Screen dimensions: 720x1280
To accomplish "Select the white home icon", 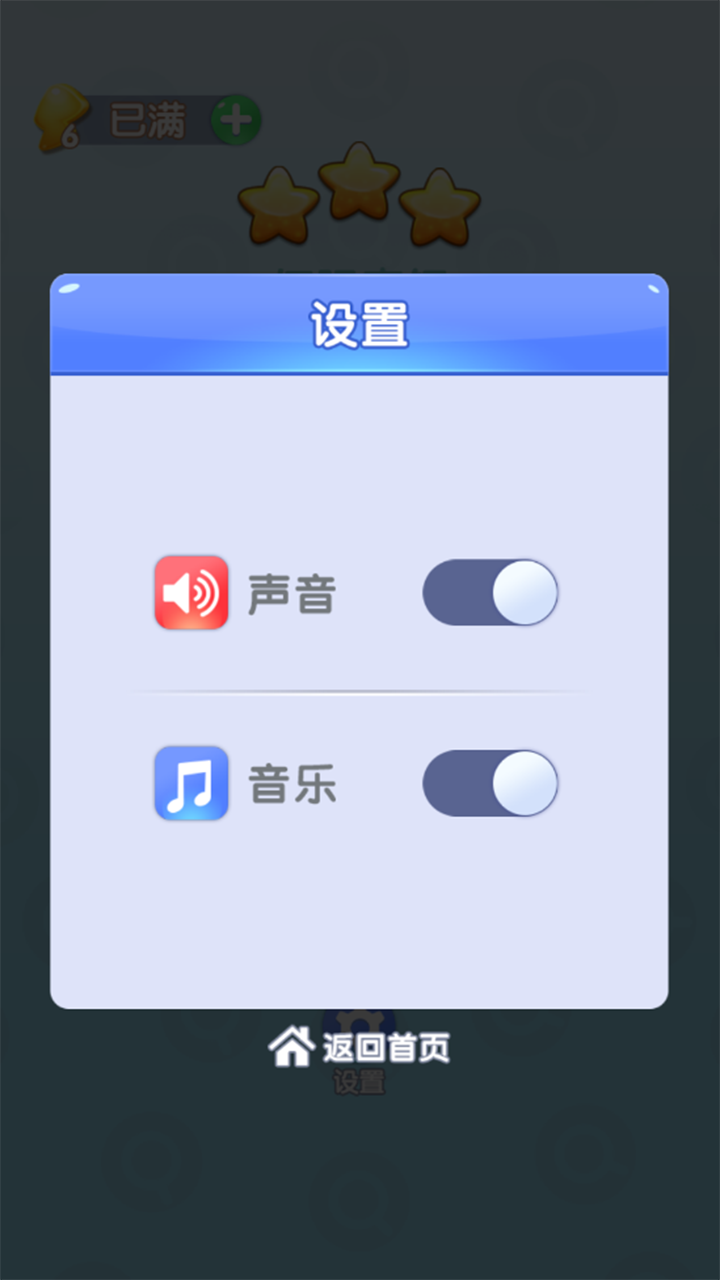I will (291, 1048).
